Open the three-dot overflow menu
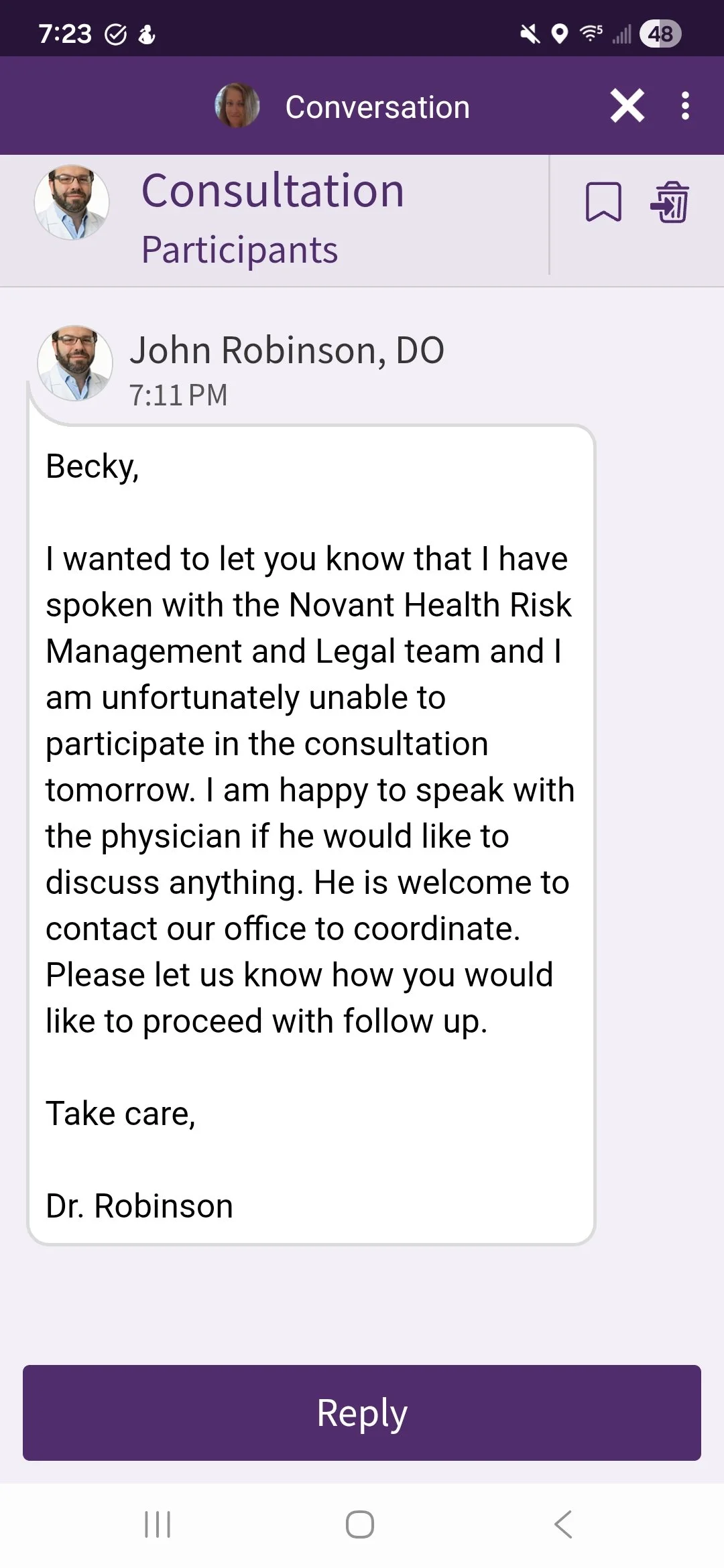 pyautogui.click(x=684, y=106)
